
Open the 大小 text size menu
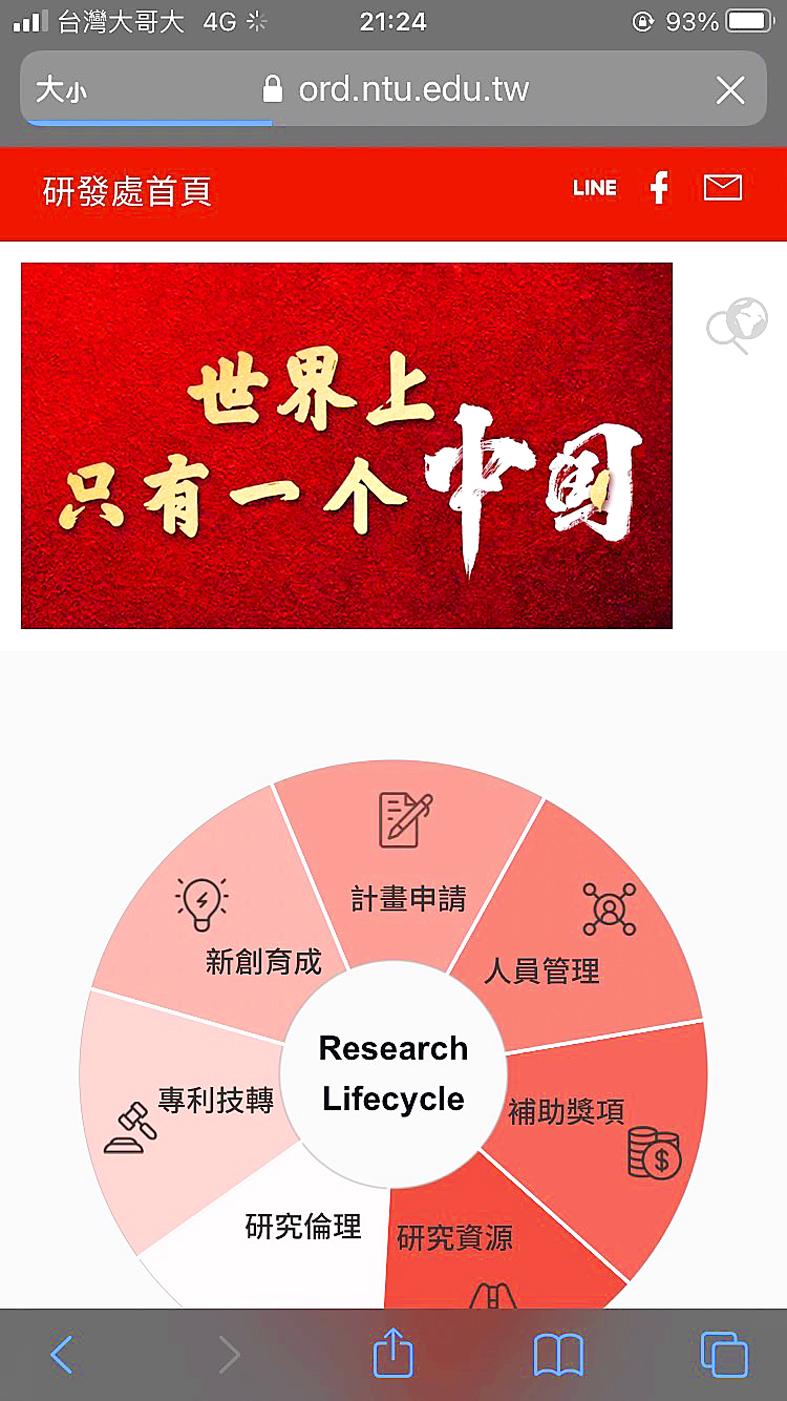tap(61, 91)
